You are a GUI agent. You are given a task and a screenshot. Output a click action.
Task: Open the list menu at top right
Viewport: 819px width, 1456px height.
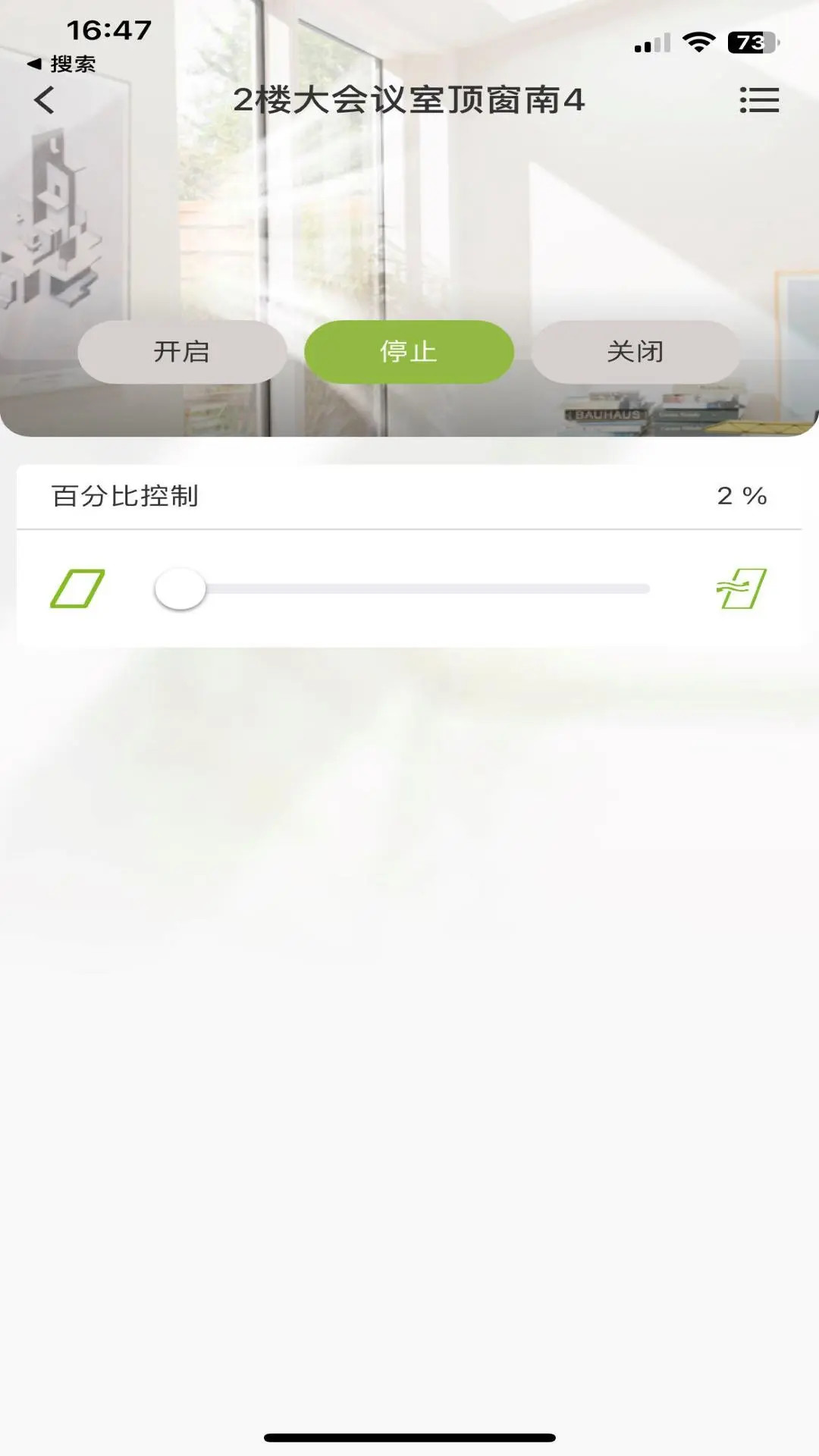761,100
